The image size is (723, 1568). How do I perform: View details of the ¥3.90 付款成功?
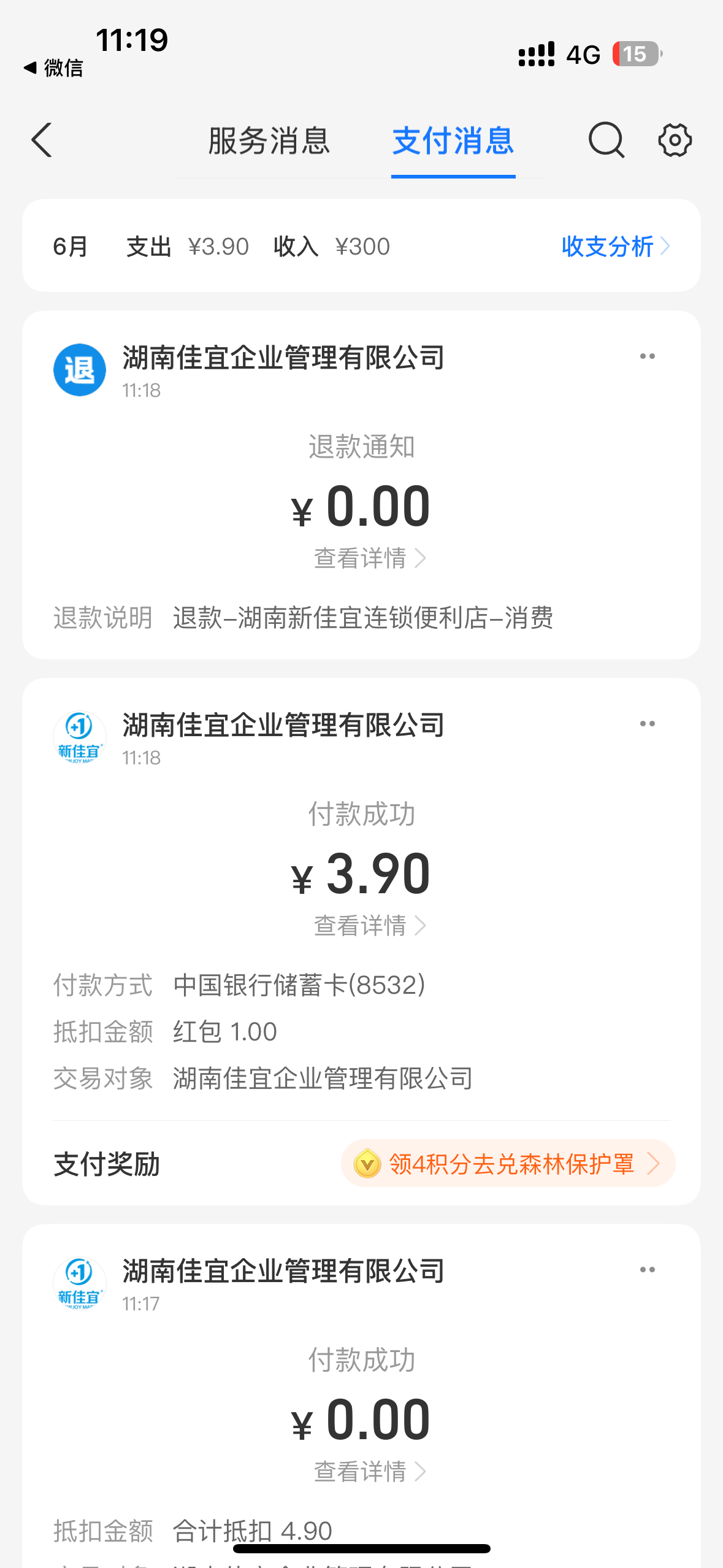(x=370, y=926)
